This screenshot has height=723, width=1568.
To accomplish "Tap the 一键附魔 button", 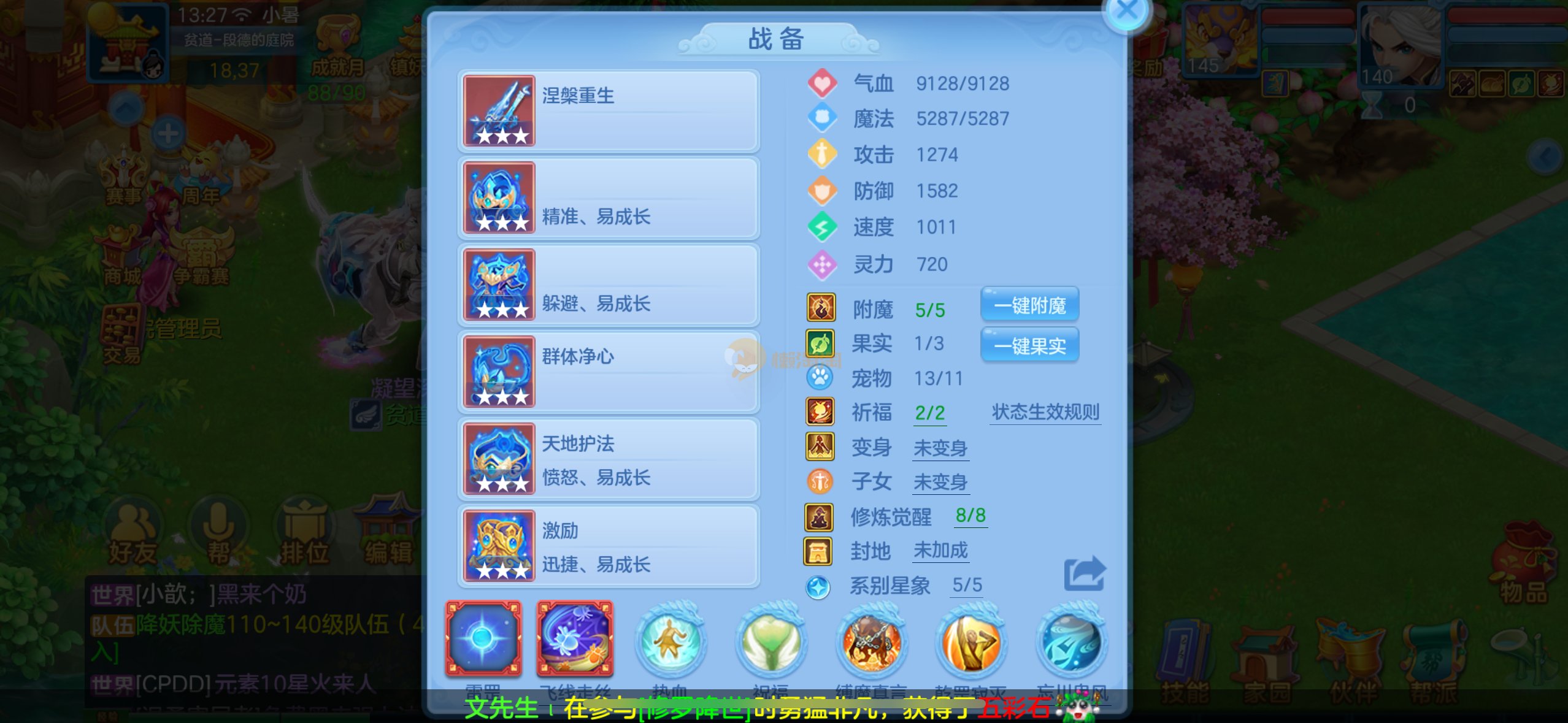I will (x=1029, y=305).
